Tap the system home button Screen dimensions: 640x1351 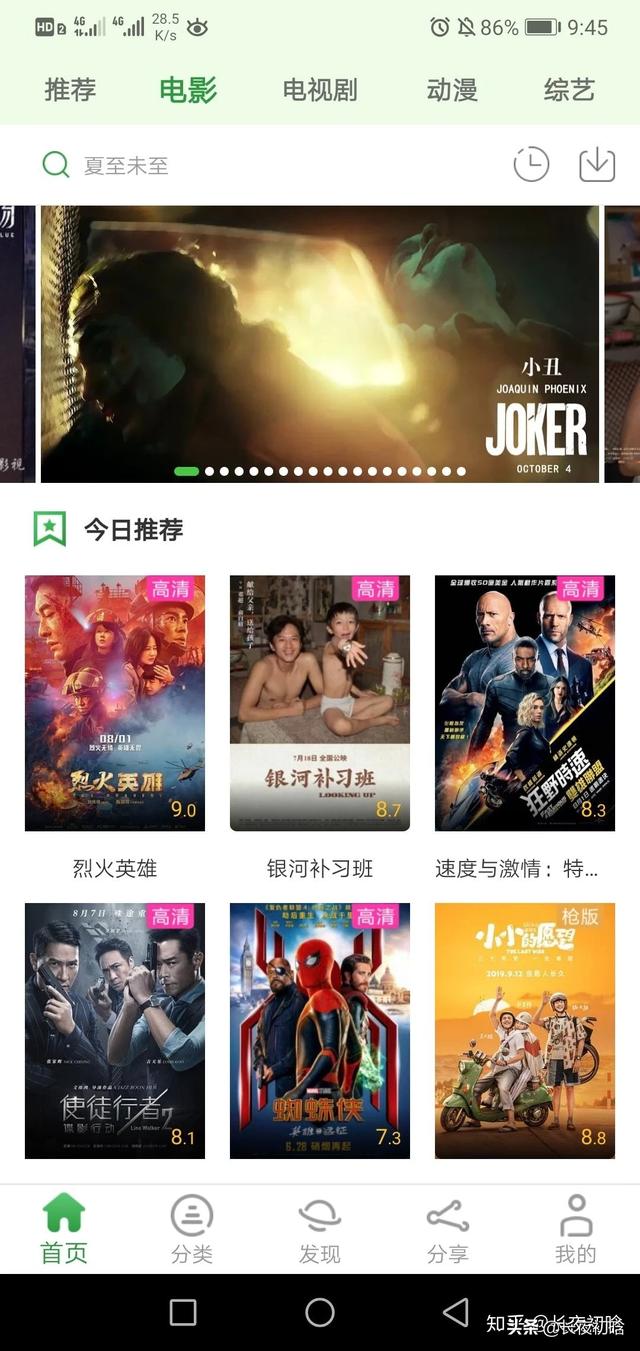click(x=320, y=1312)
